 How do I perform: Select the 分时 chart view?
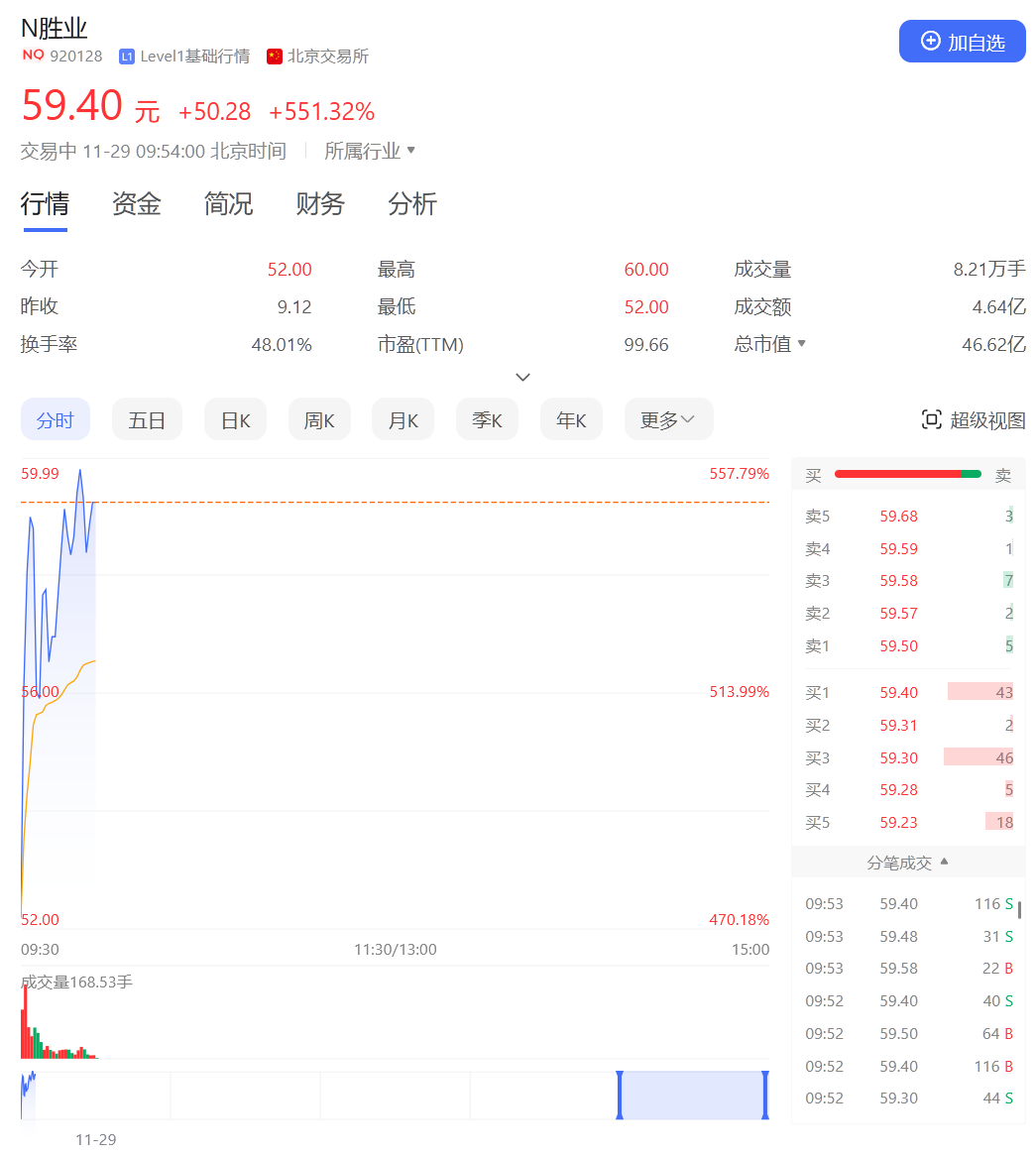coord(55,420)
